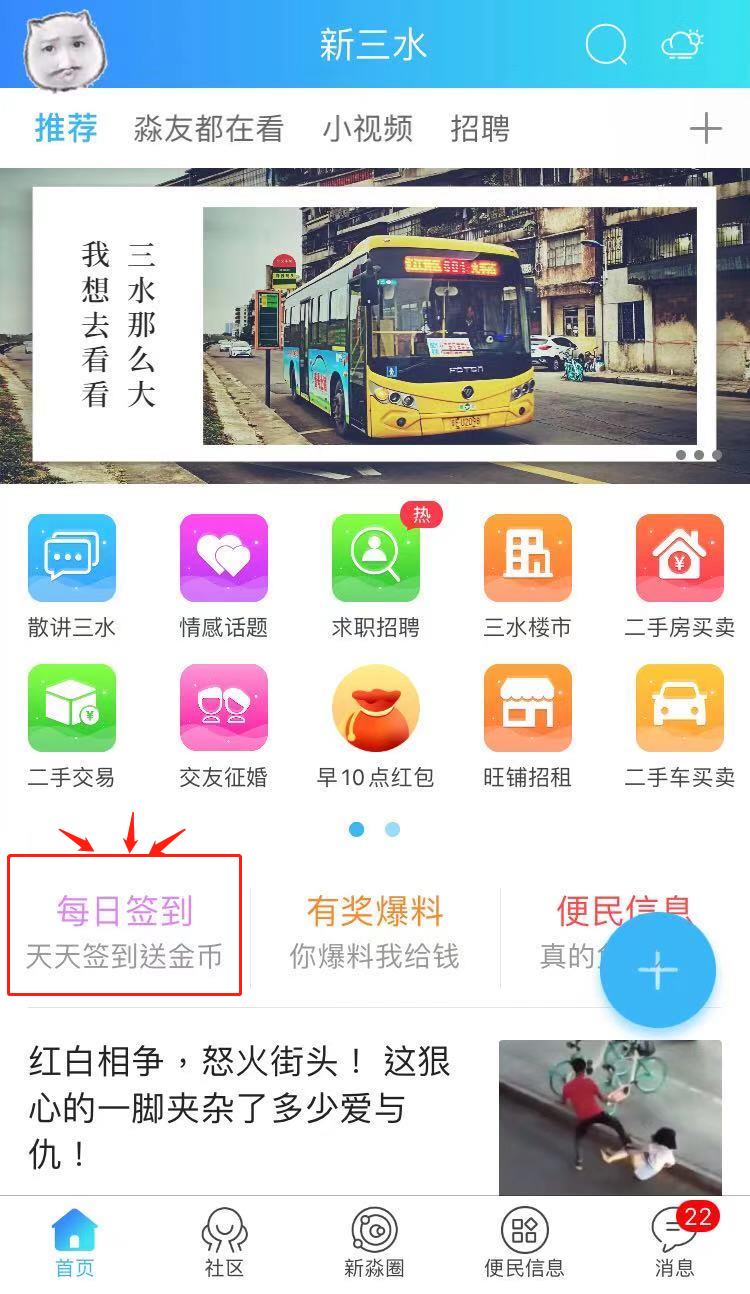Tap the floating blue plus button
Image resolution: width=750 pixels, height=1294 pixels.
(657, 970)
